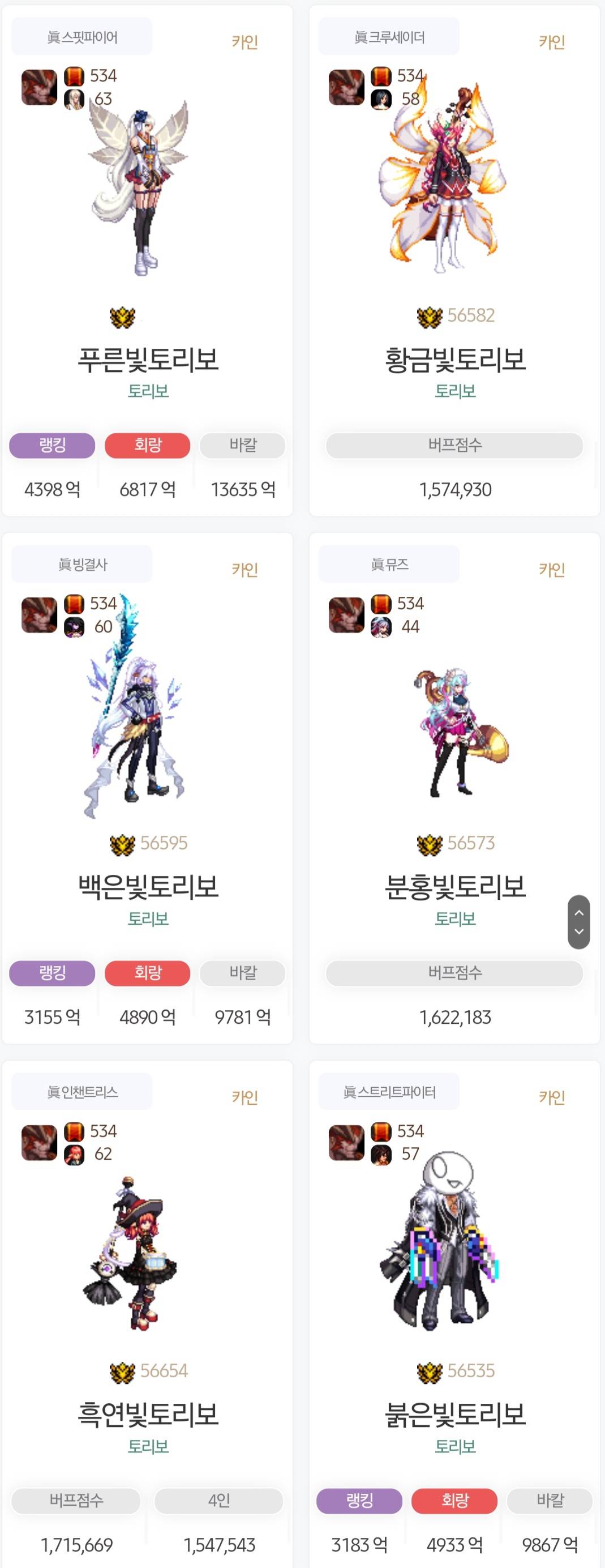Open the 흑연빛토리보 enchantress card
Image resolution: width=605 pixels, height=1568 pixels.
coord(148,1414)
